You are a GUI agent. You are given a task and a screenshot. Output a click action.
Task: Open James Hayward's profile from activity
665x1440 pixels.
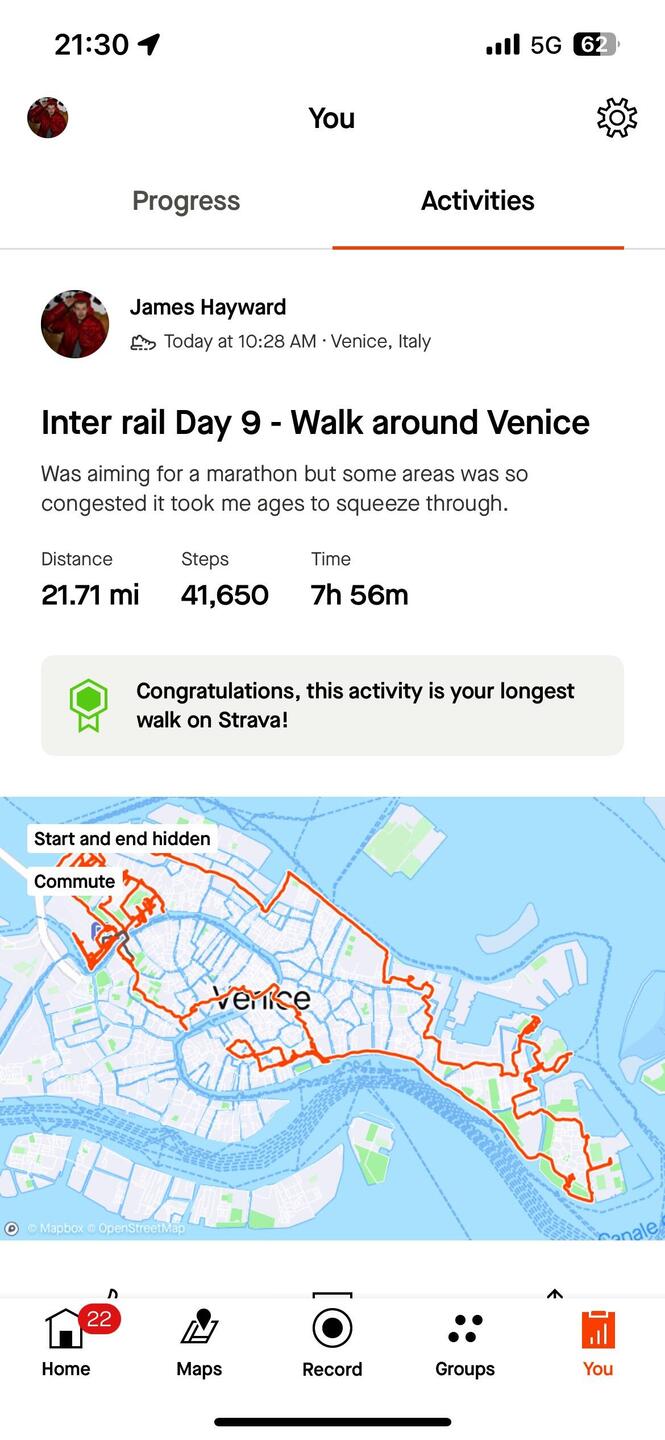point(207,307)
